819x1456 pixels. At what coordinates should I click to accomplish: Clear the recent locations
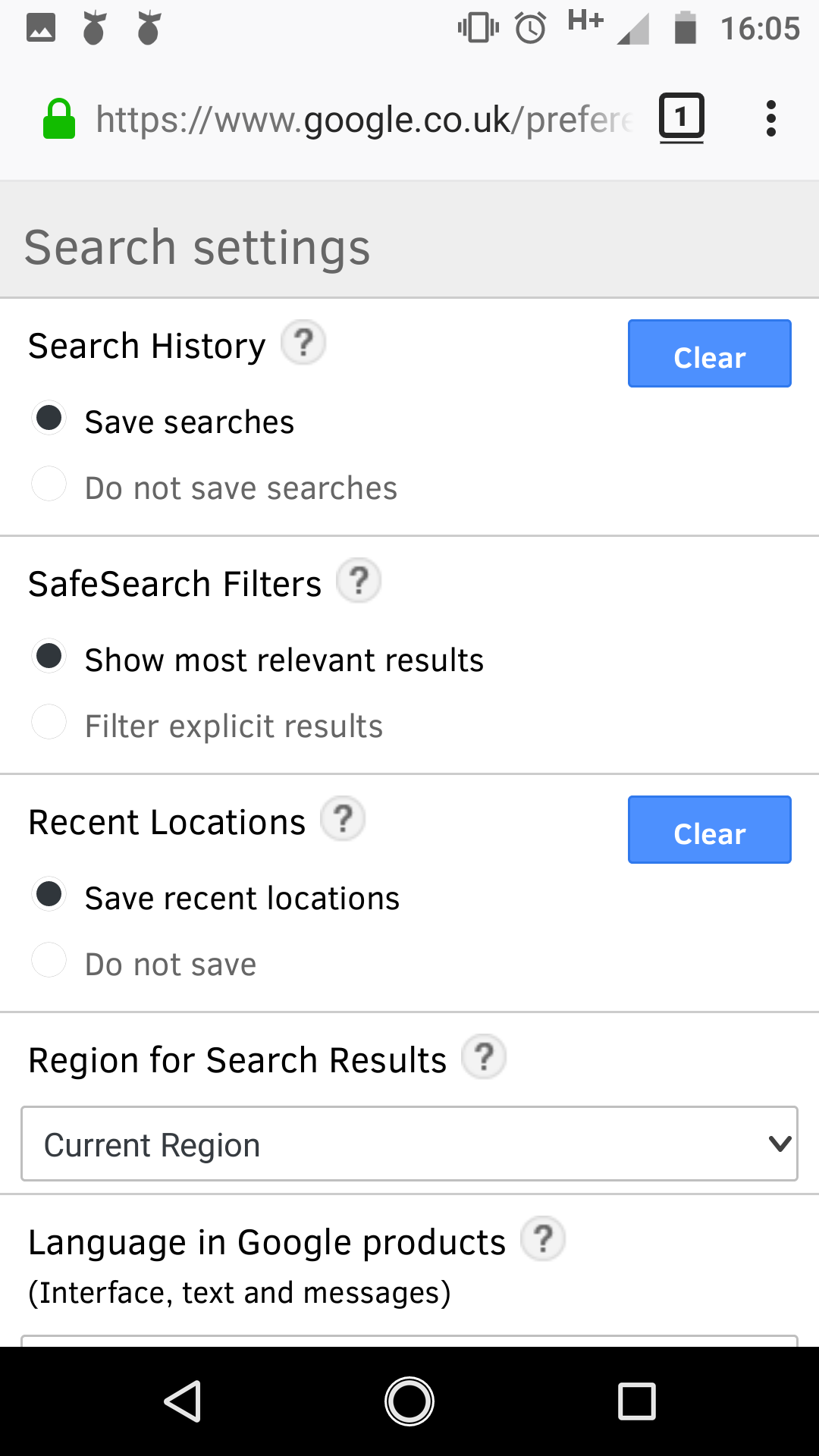[709, 830]
